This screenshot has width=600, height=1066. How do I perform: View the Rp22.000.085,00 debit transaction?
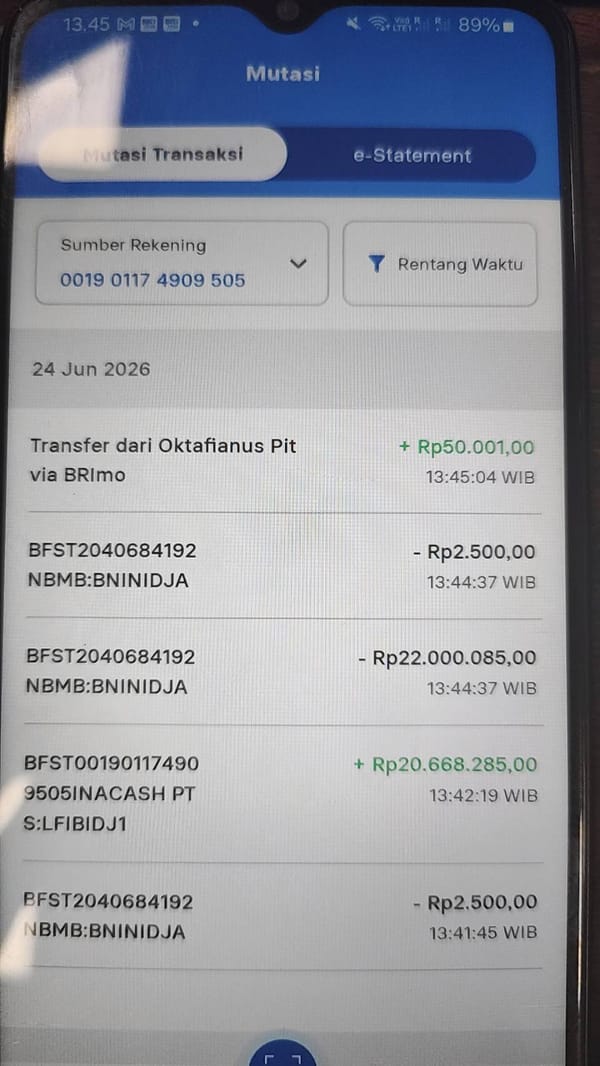click(x=283, y=672)
